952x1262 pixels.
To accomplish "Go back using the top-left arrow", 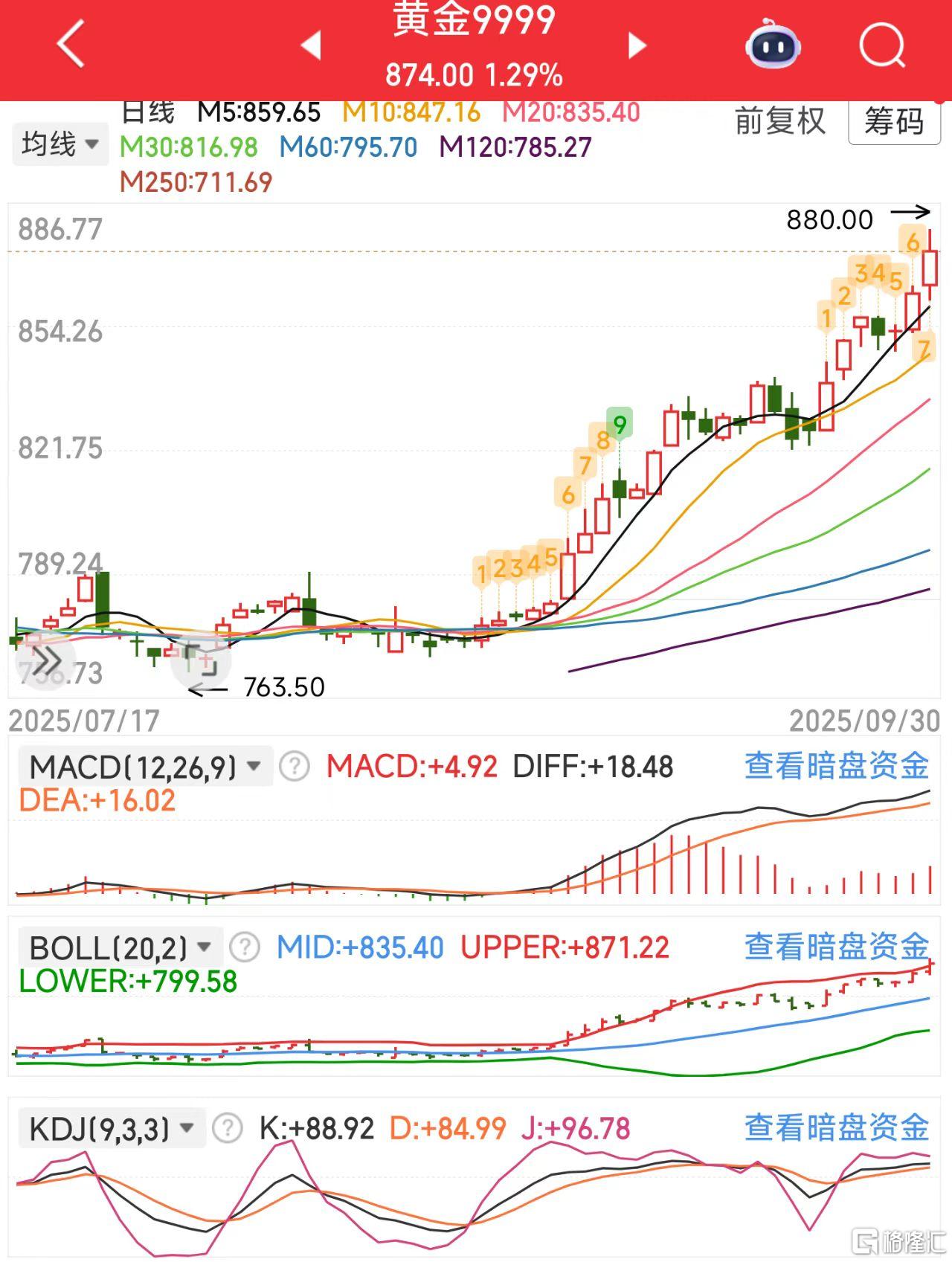I will 71,45.
